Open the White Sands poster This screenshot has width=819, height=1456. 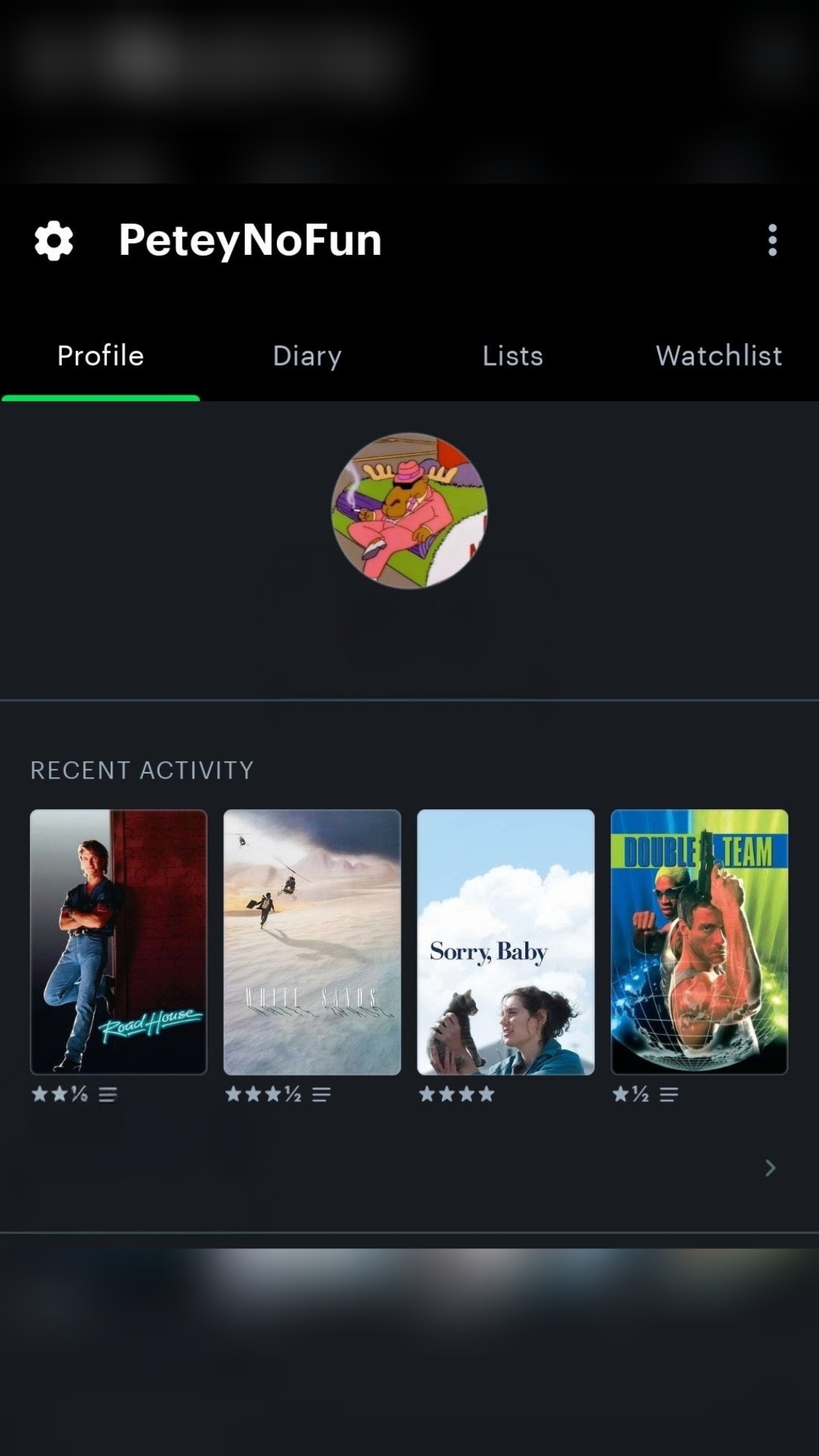[x=312, y=942]
